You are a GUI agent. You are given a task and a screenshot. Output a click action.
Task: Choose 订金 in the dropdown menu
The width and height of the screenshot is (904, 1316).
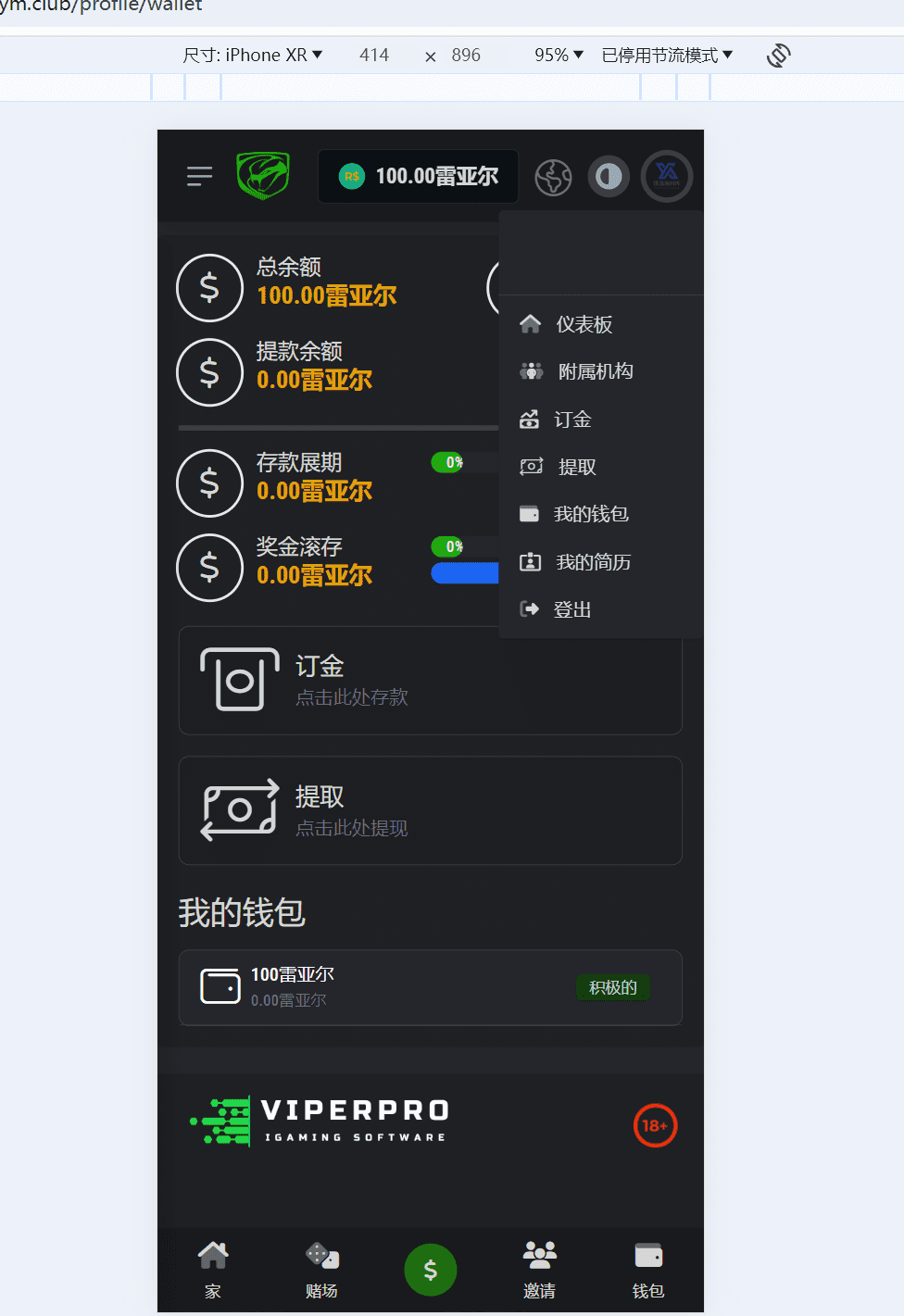[x=571, y=420]
